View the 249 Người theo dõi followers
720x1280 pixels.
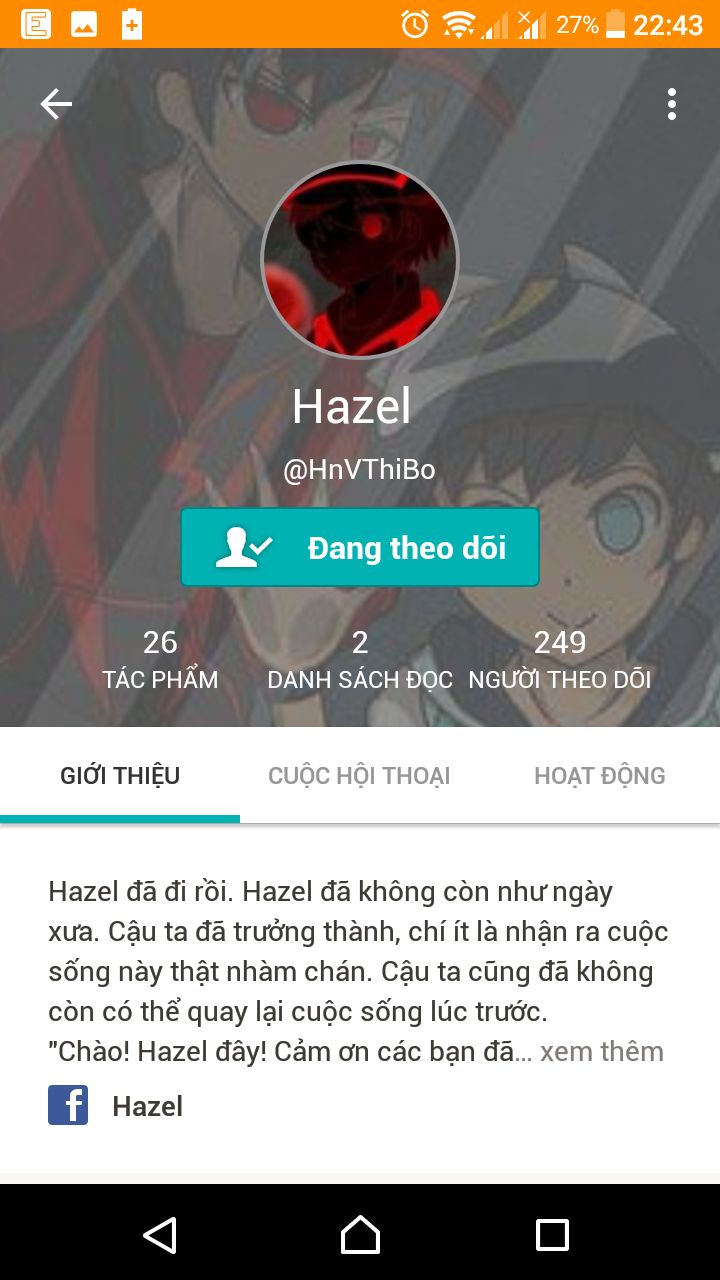coord(560,659)
